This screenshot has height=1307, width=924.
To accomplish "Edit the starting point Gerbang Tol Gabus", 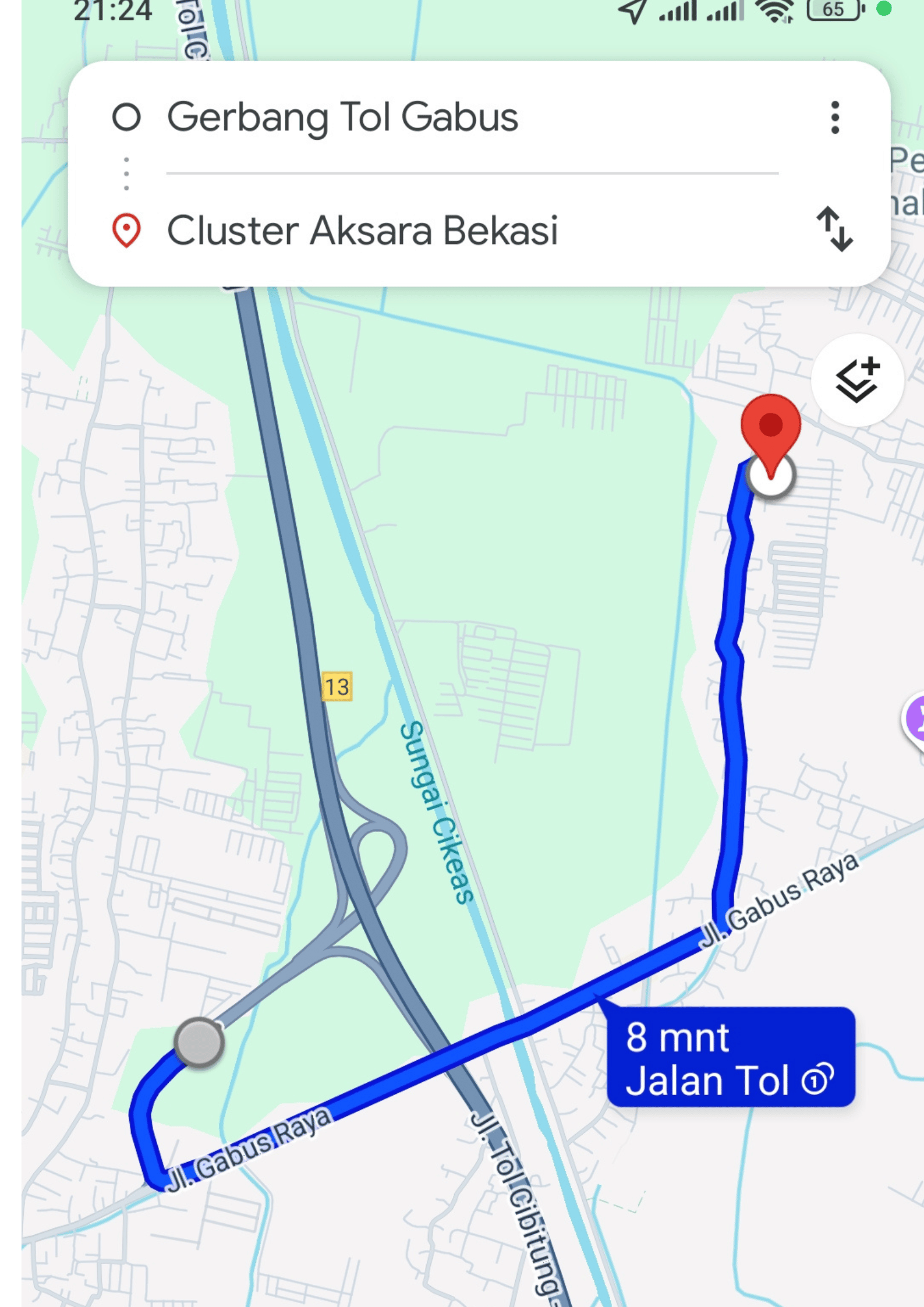I will point(342,118).
